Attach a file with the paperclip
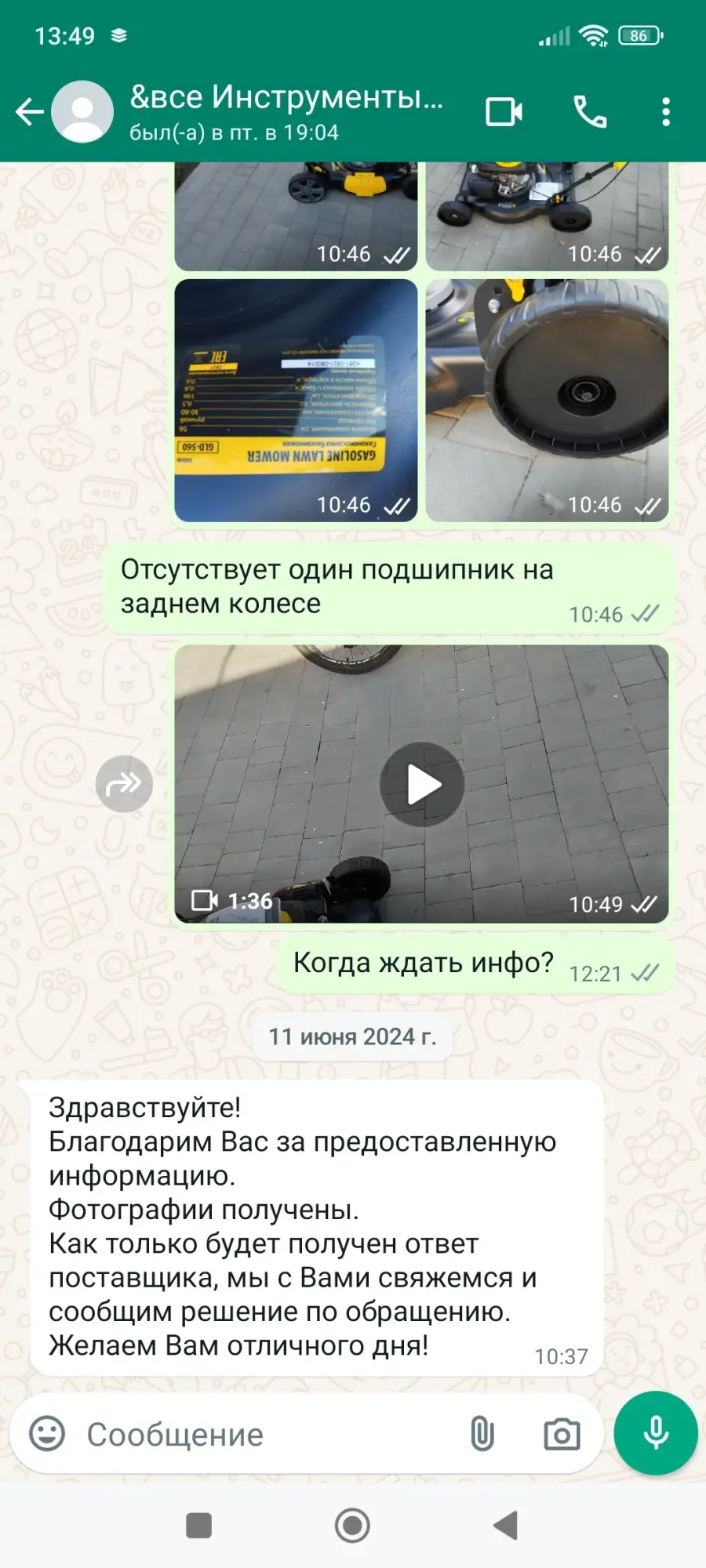 (482, 1435)
